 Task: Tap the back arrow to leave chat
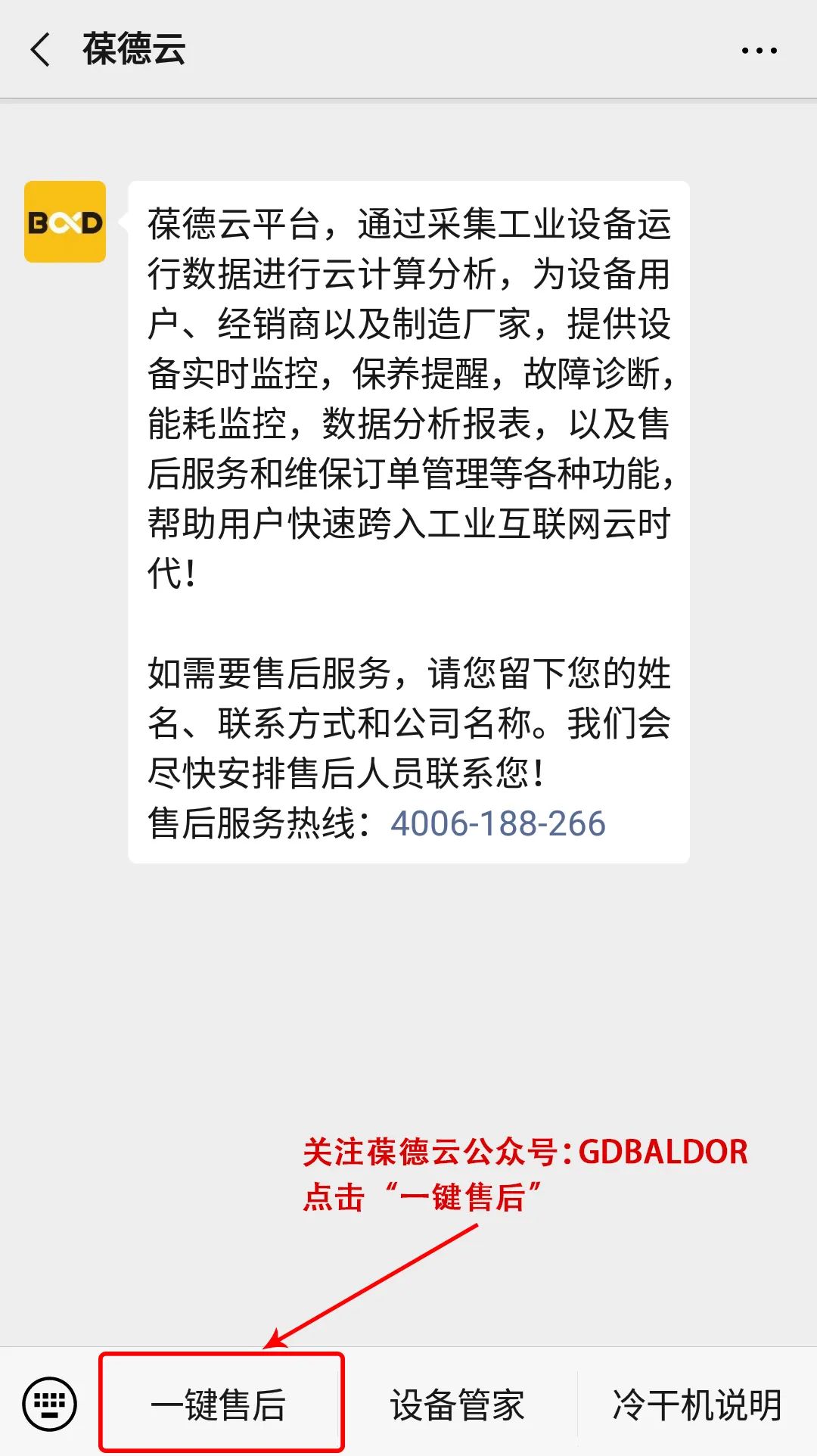tap(39, 48)
